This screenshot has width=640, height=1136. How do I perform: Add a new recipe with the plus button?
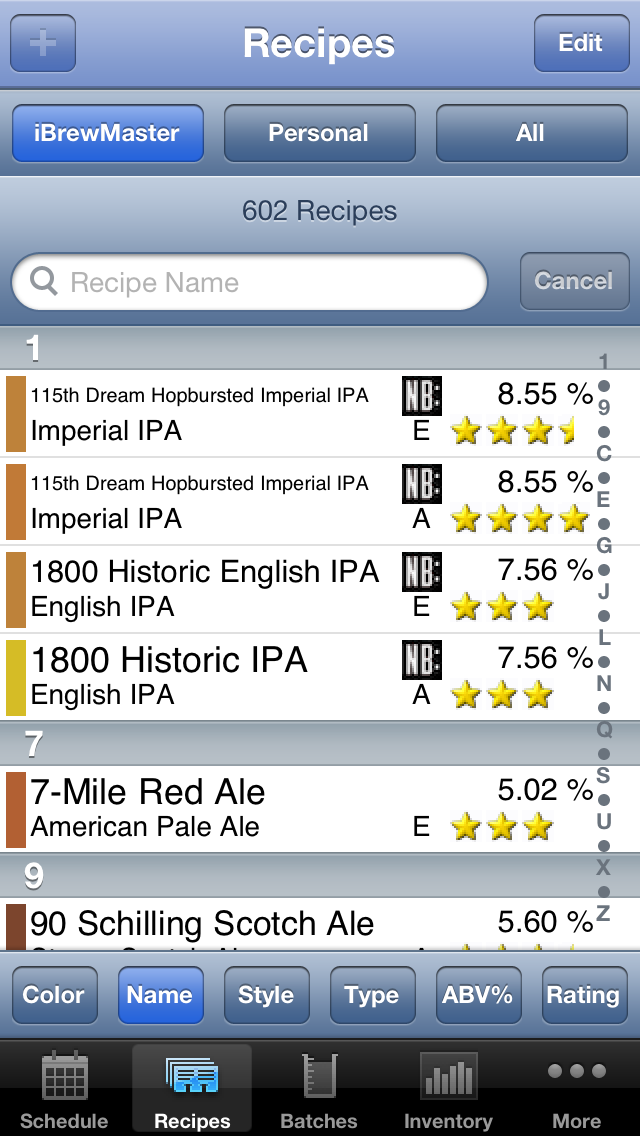(x=43, y=44)
